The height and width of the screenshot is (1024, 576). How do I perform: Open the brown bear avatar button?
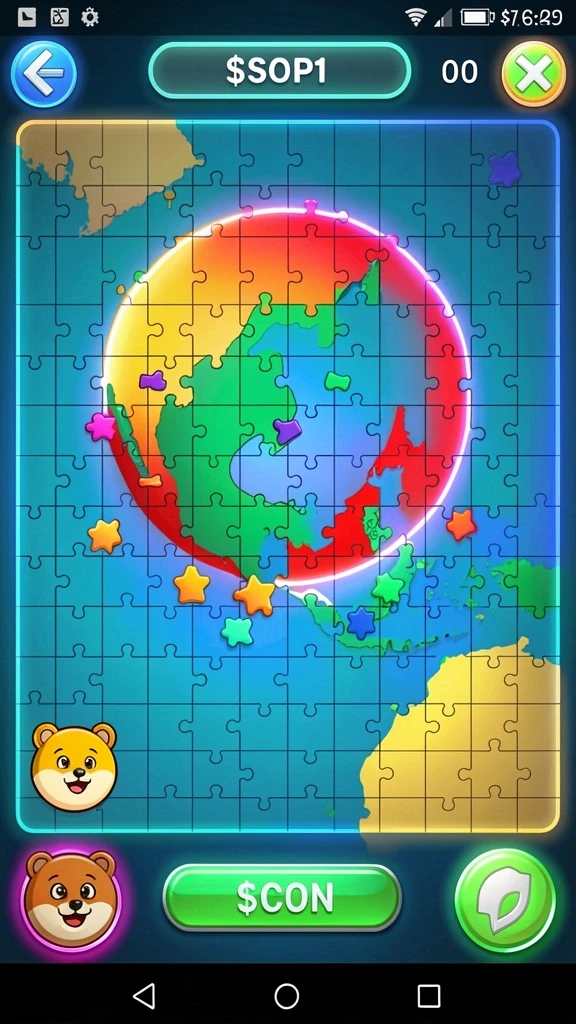[x=72, y=899]
